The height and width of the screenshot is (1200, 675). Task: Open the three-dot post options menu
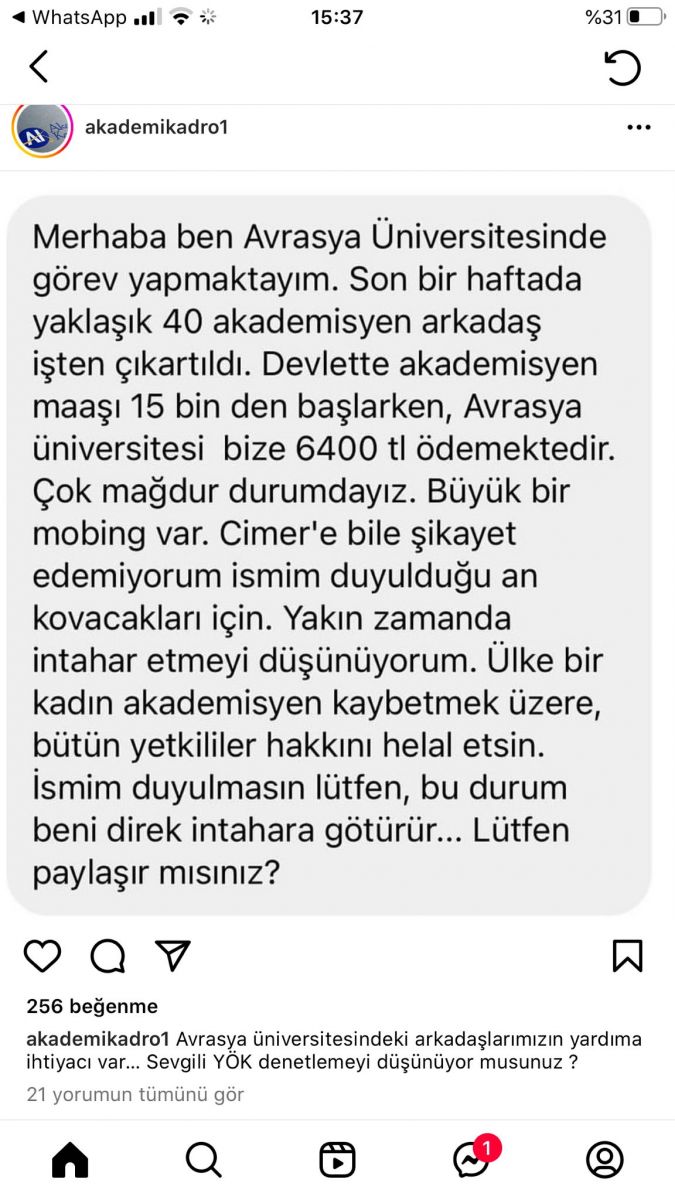pos(638,128)
